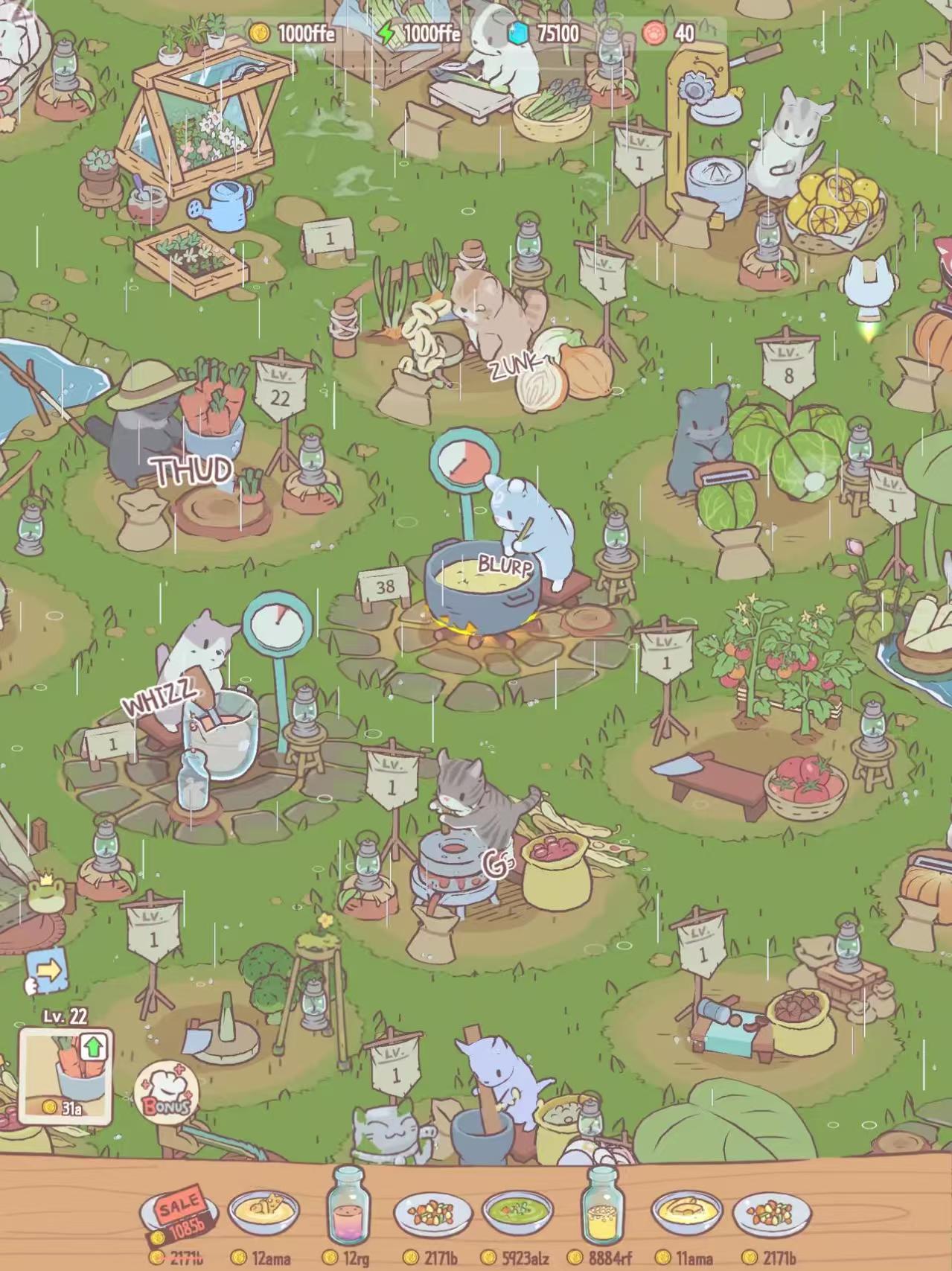The height and width of the screenshot is (1271, 952).
Task: Open the bean grinding cat station
Action: point(469,841)
